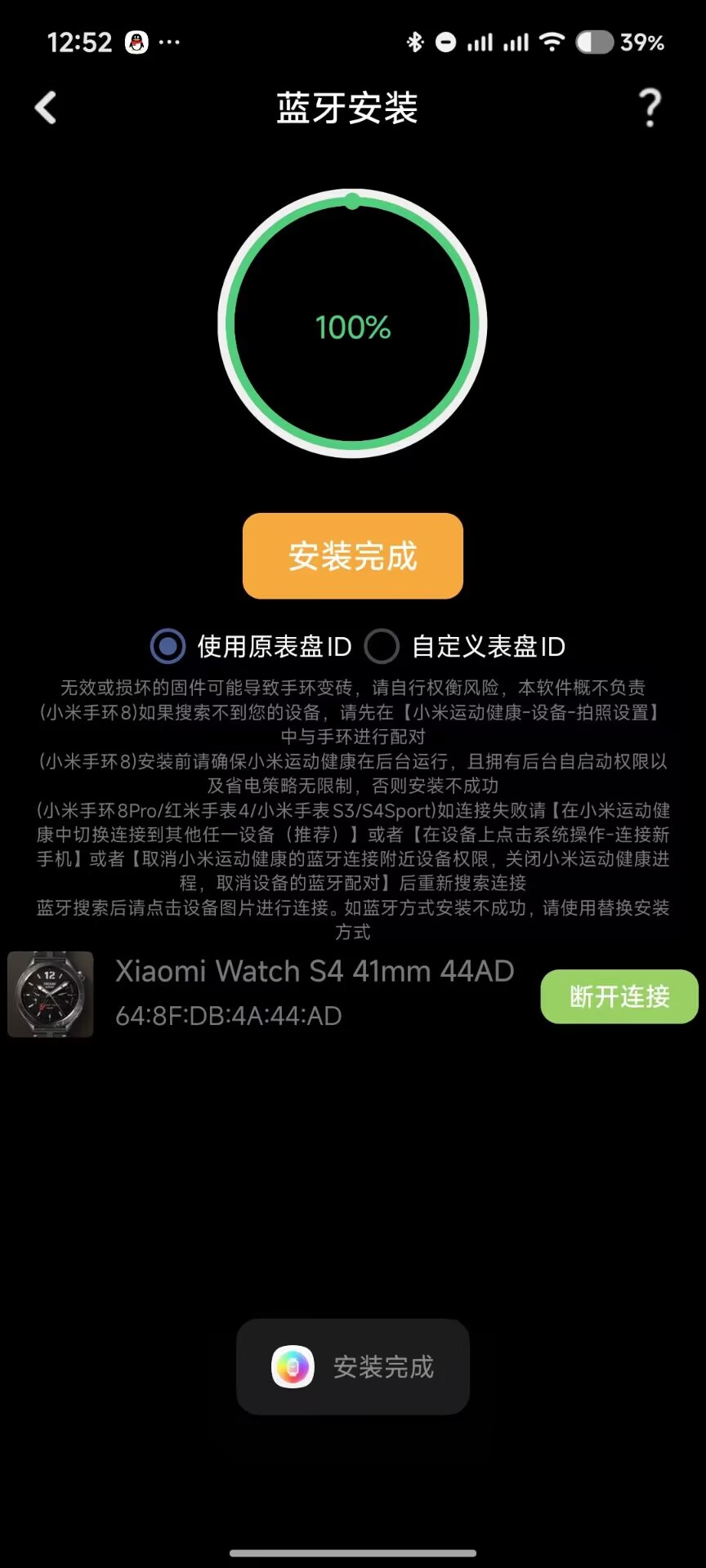Go back using the top-left arrow
706x1568 pixels.
46,108
